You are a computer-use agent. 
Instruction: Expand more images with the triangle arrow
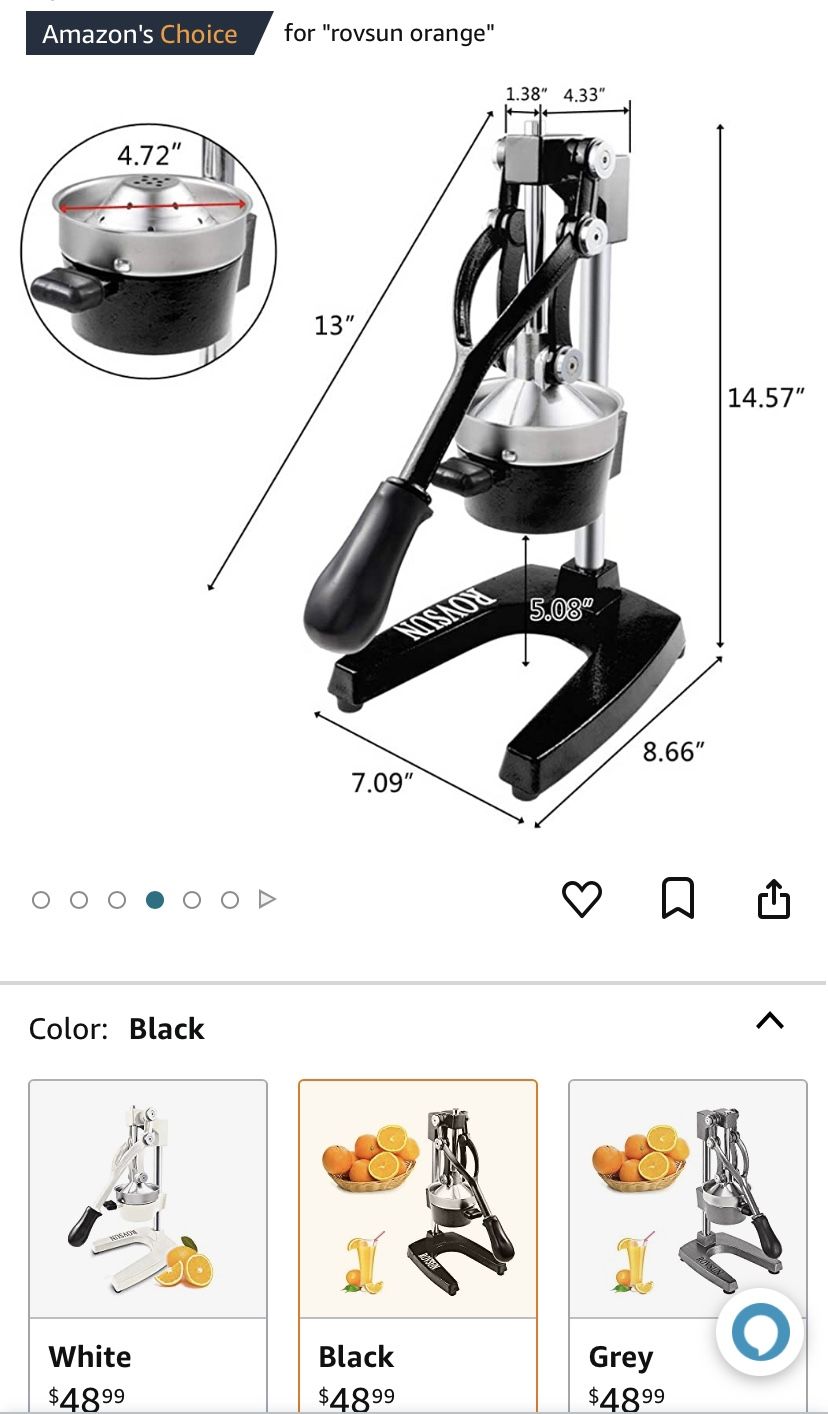tap(266, 899)
